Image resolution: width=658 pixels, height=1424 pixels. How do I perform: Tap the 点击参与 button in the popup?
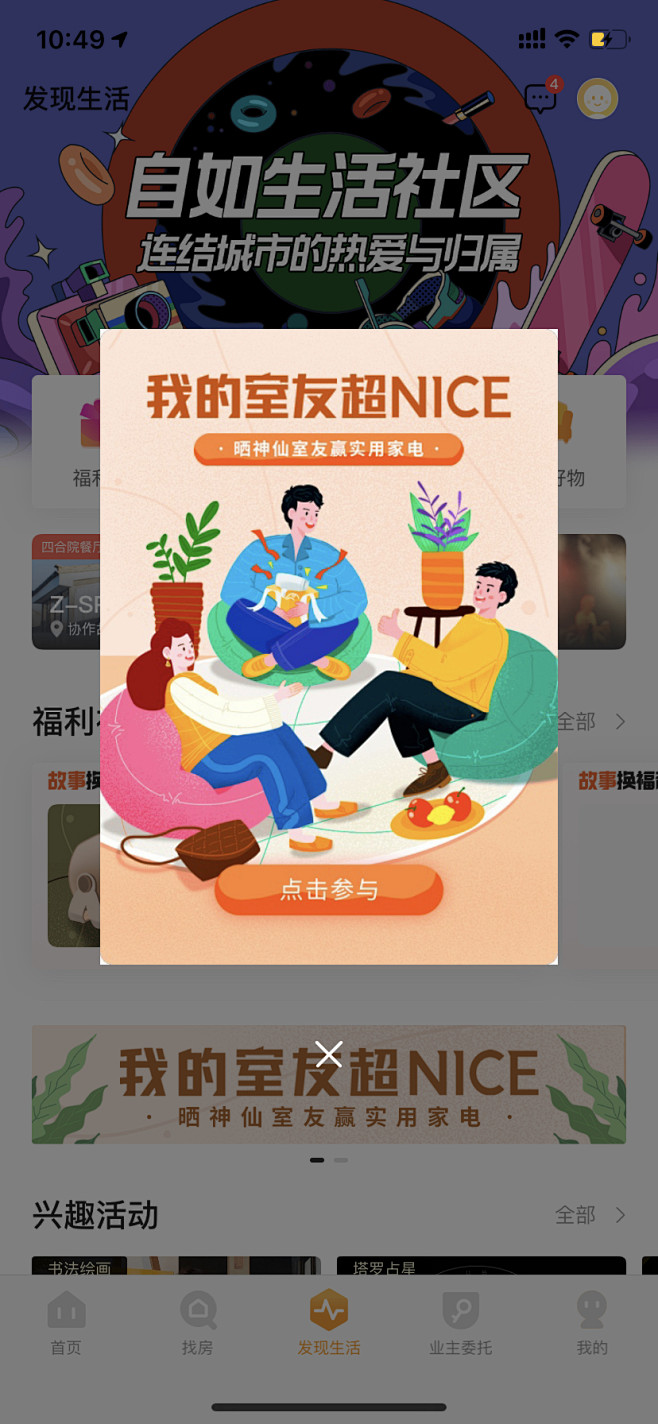(328, 889)
